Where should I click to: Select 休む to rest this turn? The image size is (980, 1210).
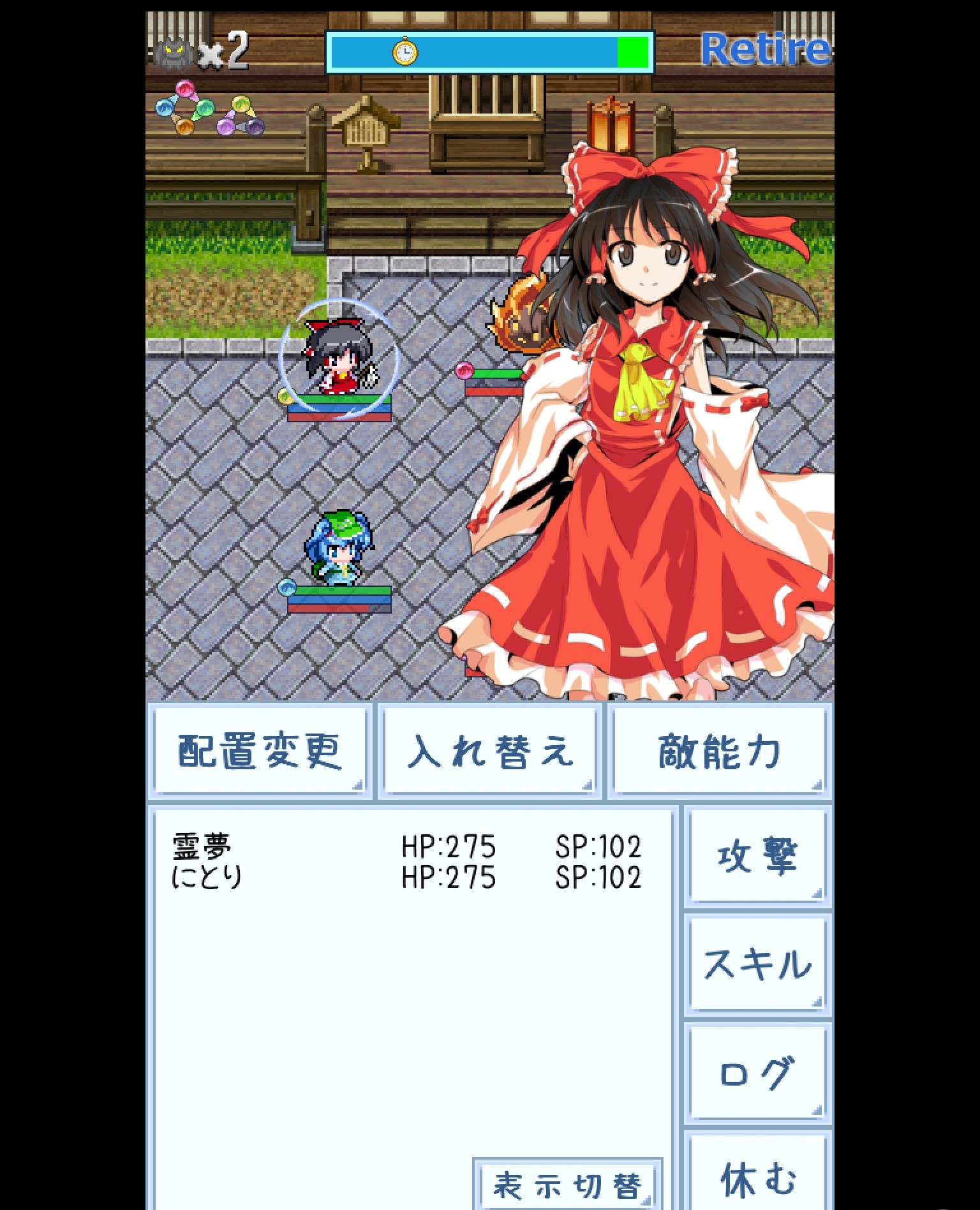tap(758, 1174)
